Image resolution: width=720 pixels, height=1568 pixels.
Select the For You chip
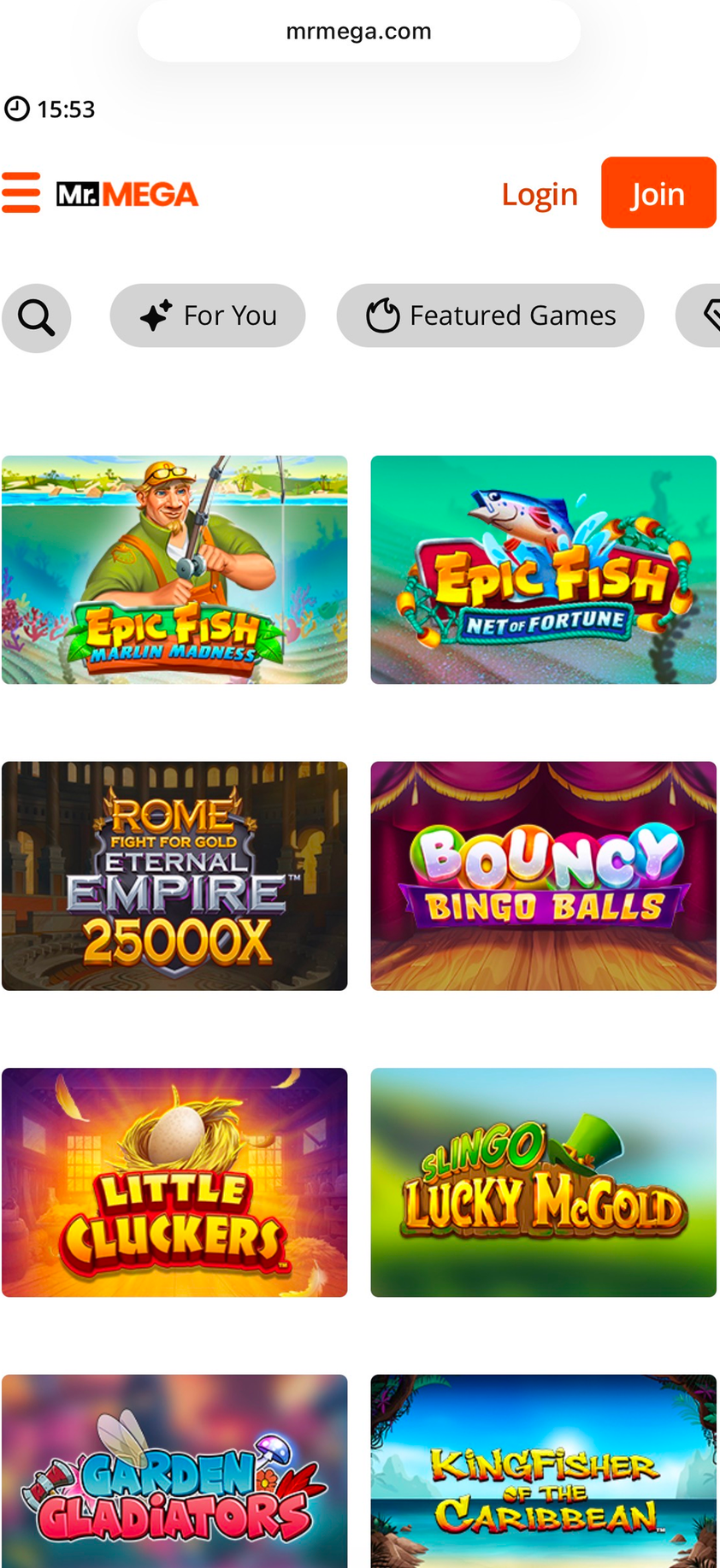click(x=208, y=316)
